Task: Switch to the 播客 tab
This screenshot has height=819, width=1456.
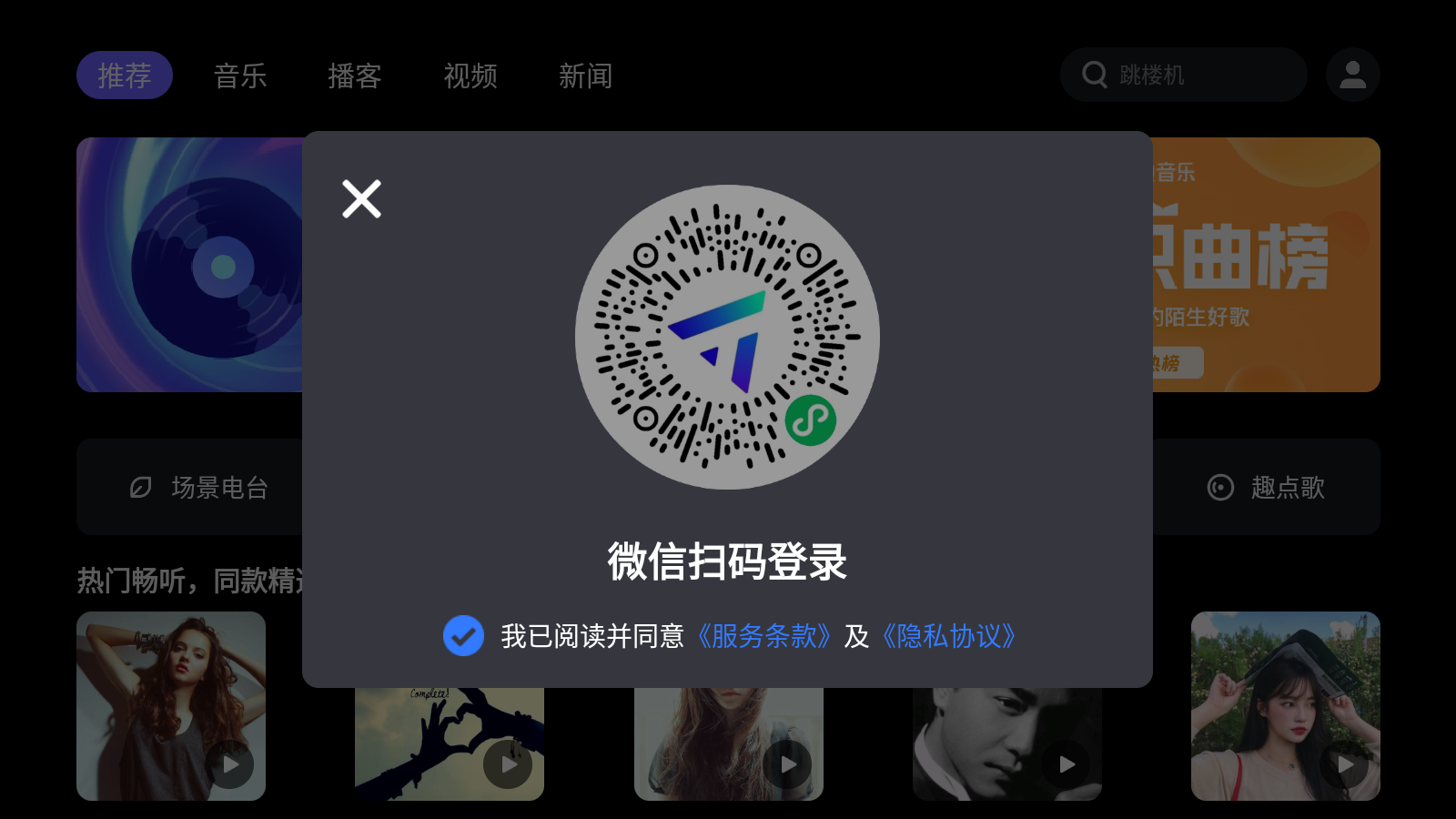Action: click(355, 76)
